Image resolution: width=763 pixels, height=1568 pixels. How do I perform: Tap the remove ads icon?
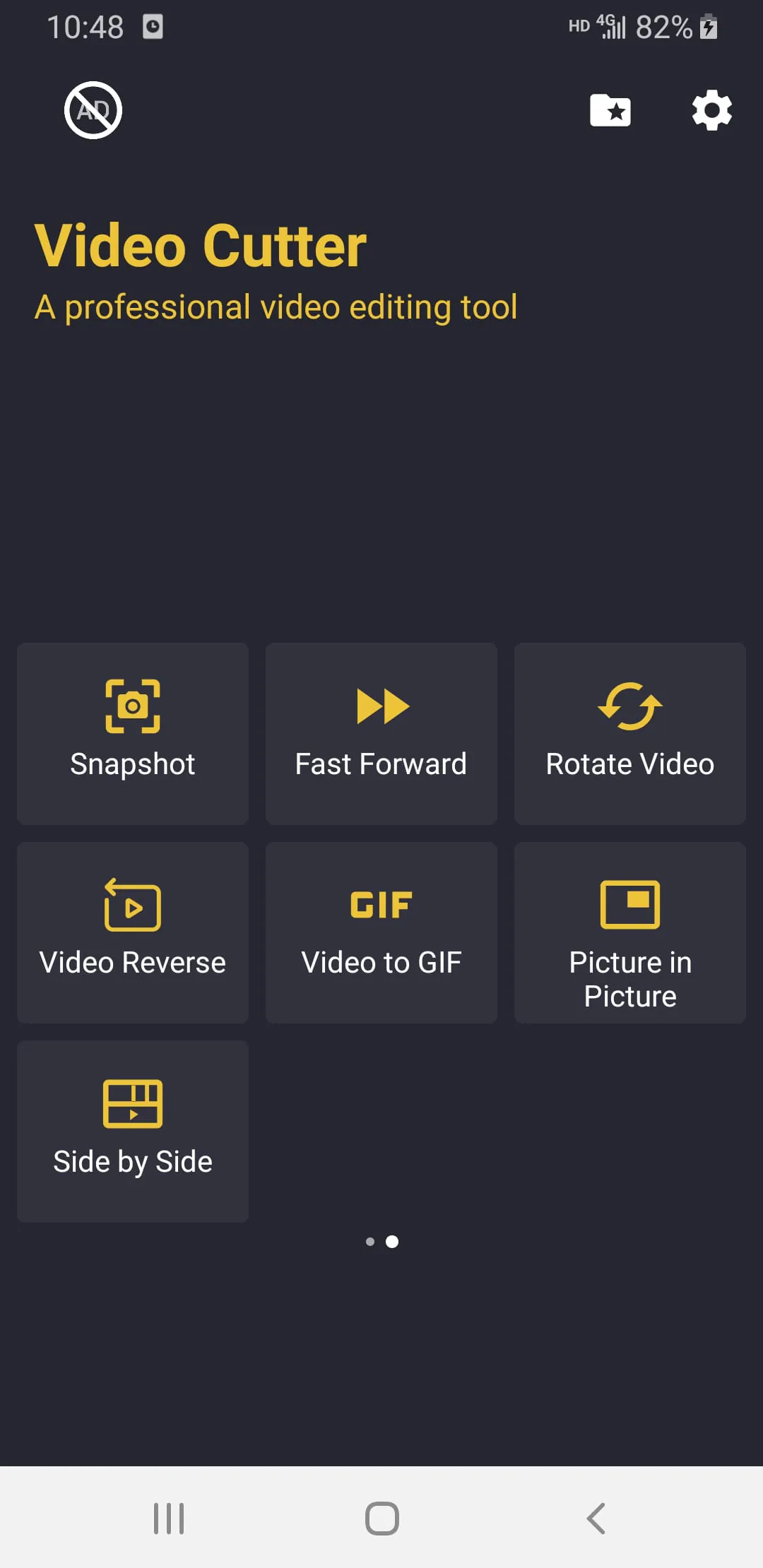point(92,110)
